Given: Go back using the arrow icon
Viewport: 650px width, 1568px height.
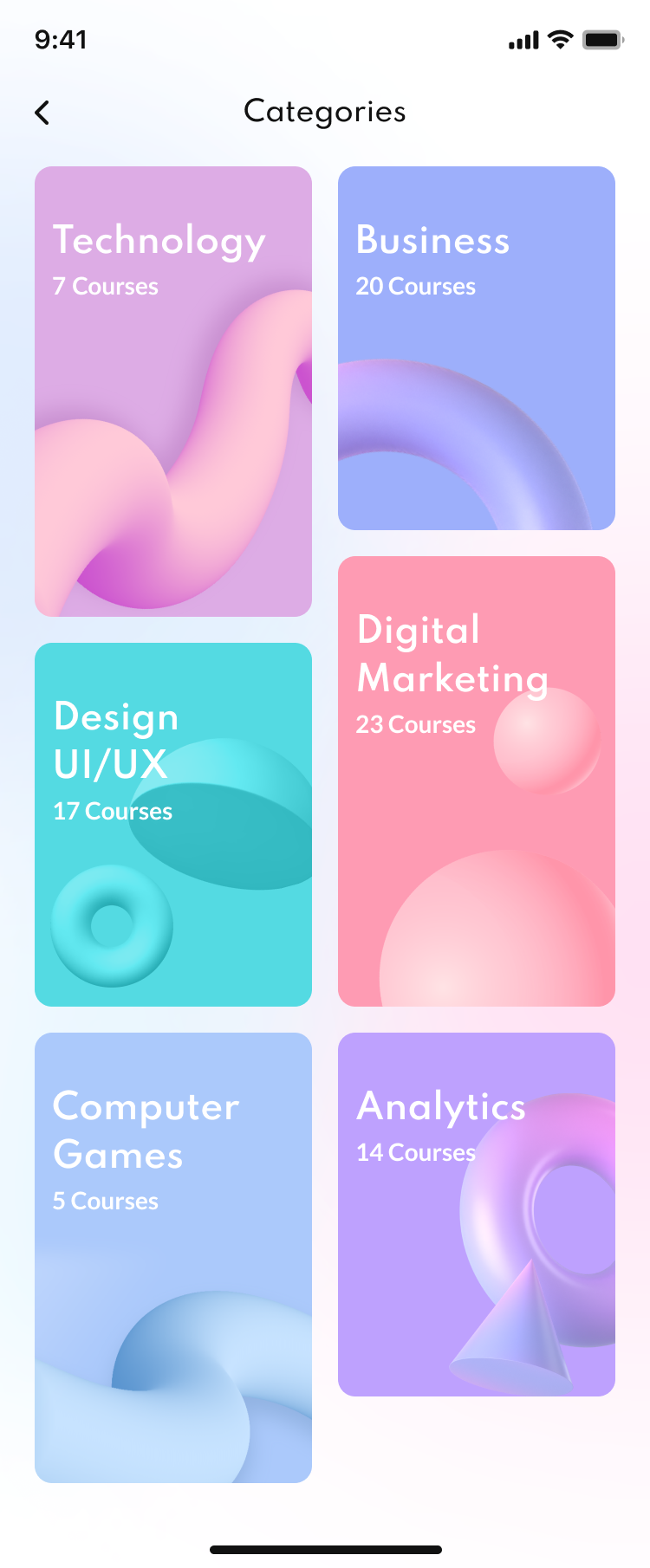Looking at the screenshot, I should coord(42,113).
